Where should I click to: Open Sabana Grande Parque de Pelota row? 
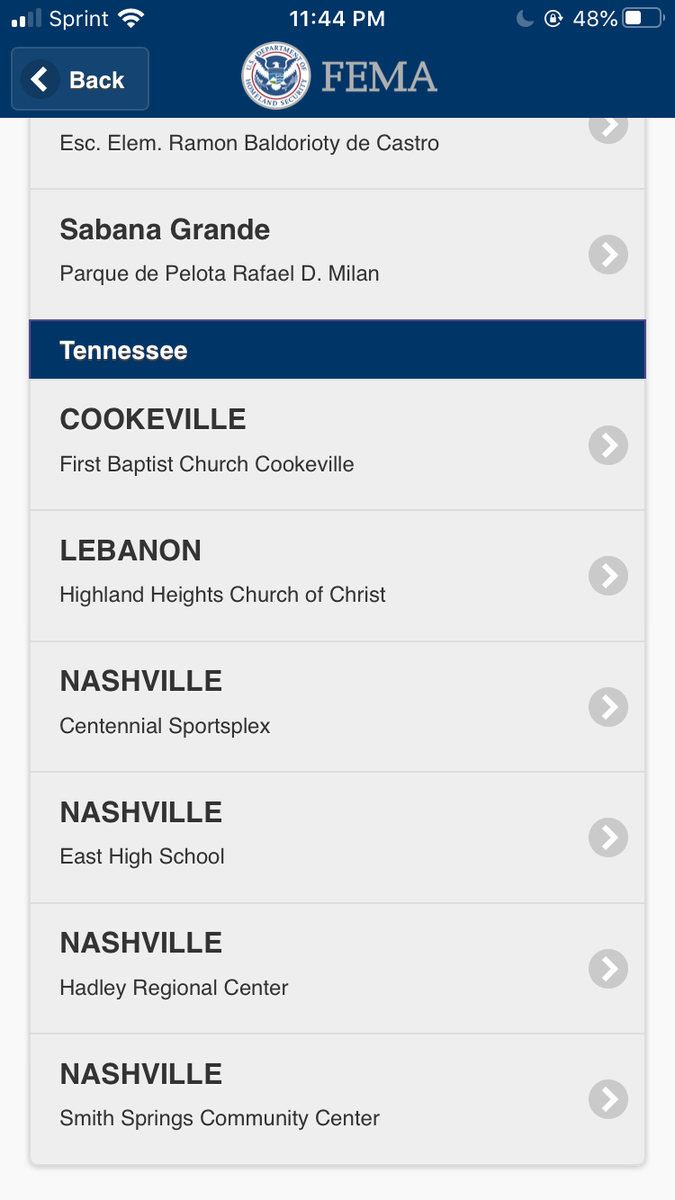(337, 254)
